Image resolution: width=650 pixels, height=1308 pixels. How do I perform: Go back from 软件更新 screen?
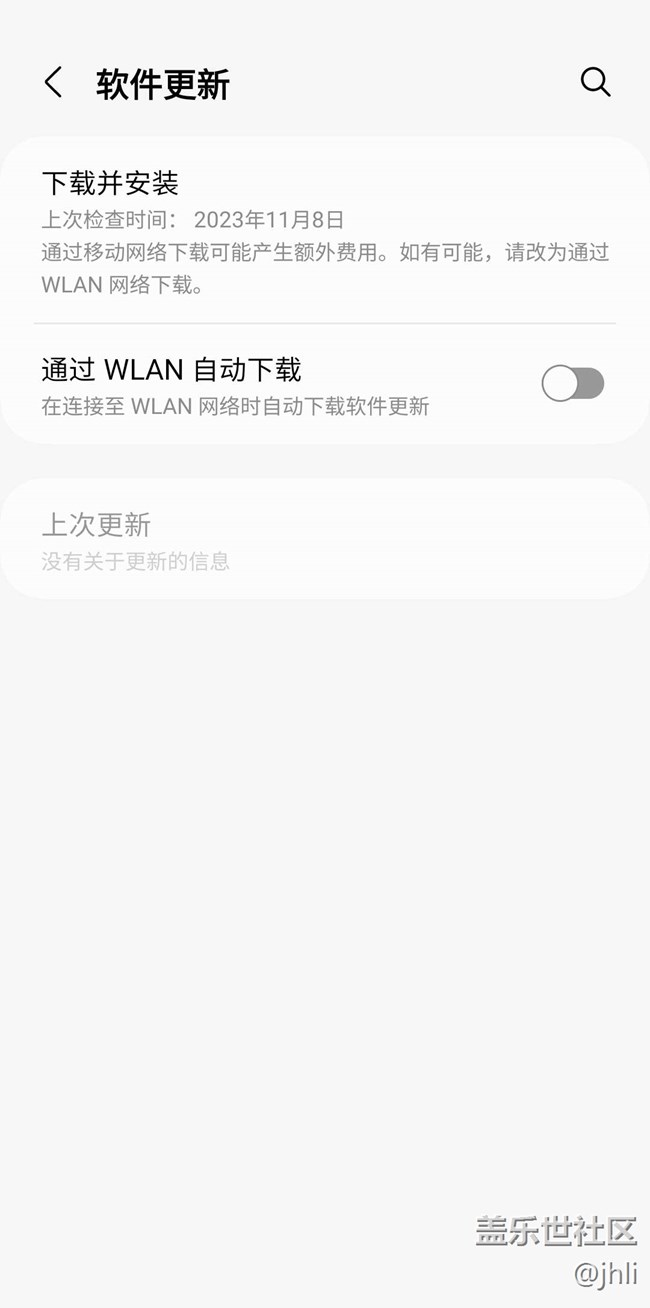[x=54, y=83]
